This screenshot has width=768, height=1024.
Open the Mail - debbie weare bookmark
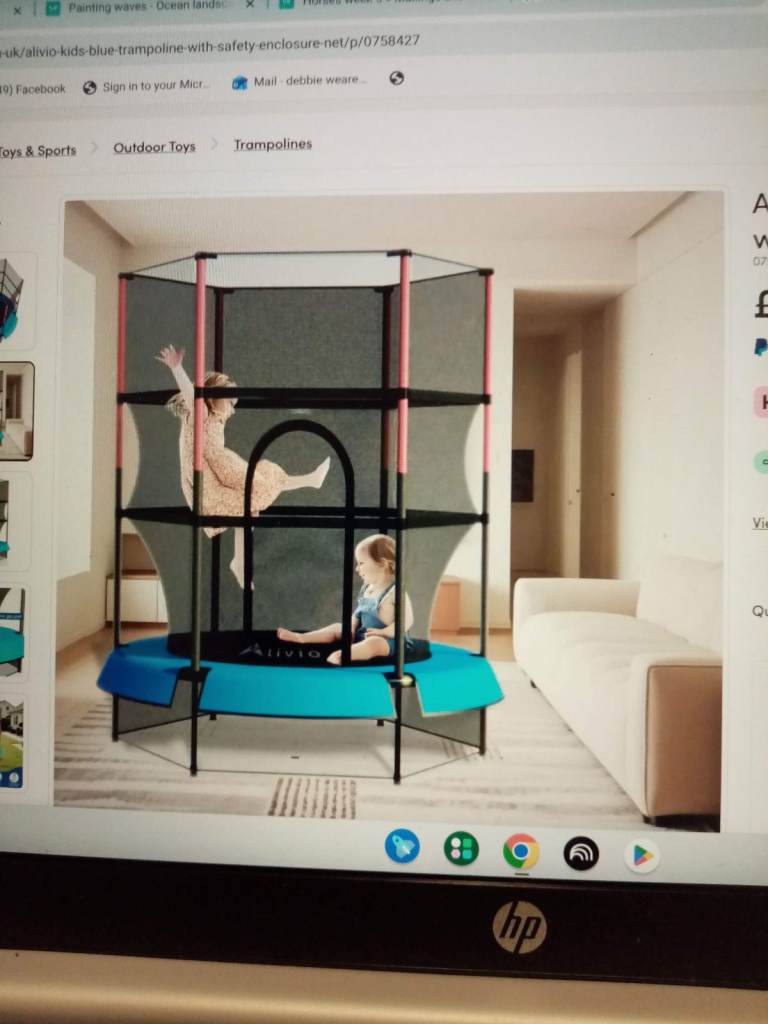tap(299, 81)
